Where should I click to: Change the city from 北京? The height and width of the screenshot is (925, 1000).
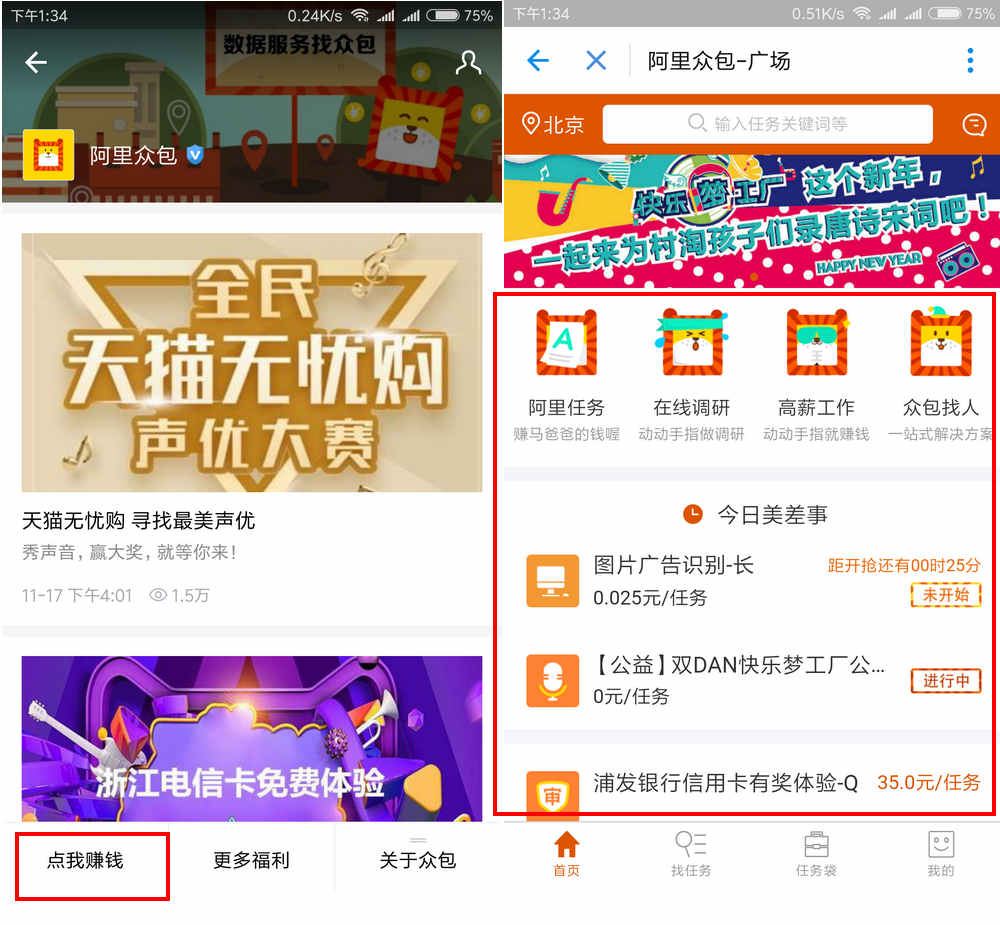[553, 124]
